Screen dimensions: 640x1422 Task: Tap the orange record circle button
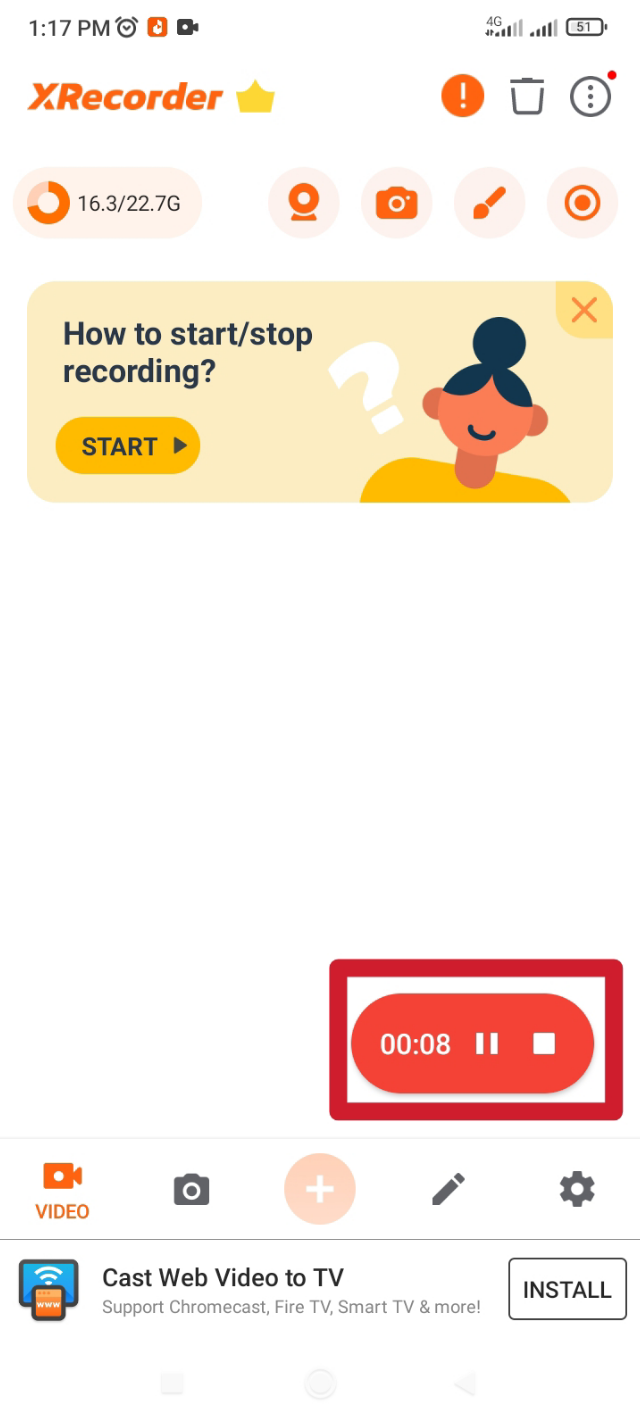[582, 204]
